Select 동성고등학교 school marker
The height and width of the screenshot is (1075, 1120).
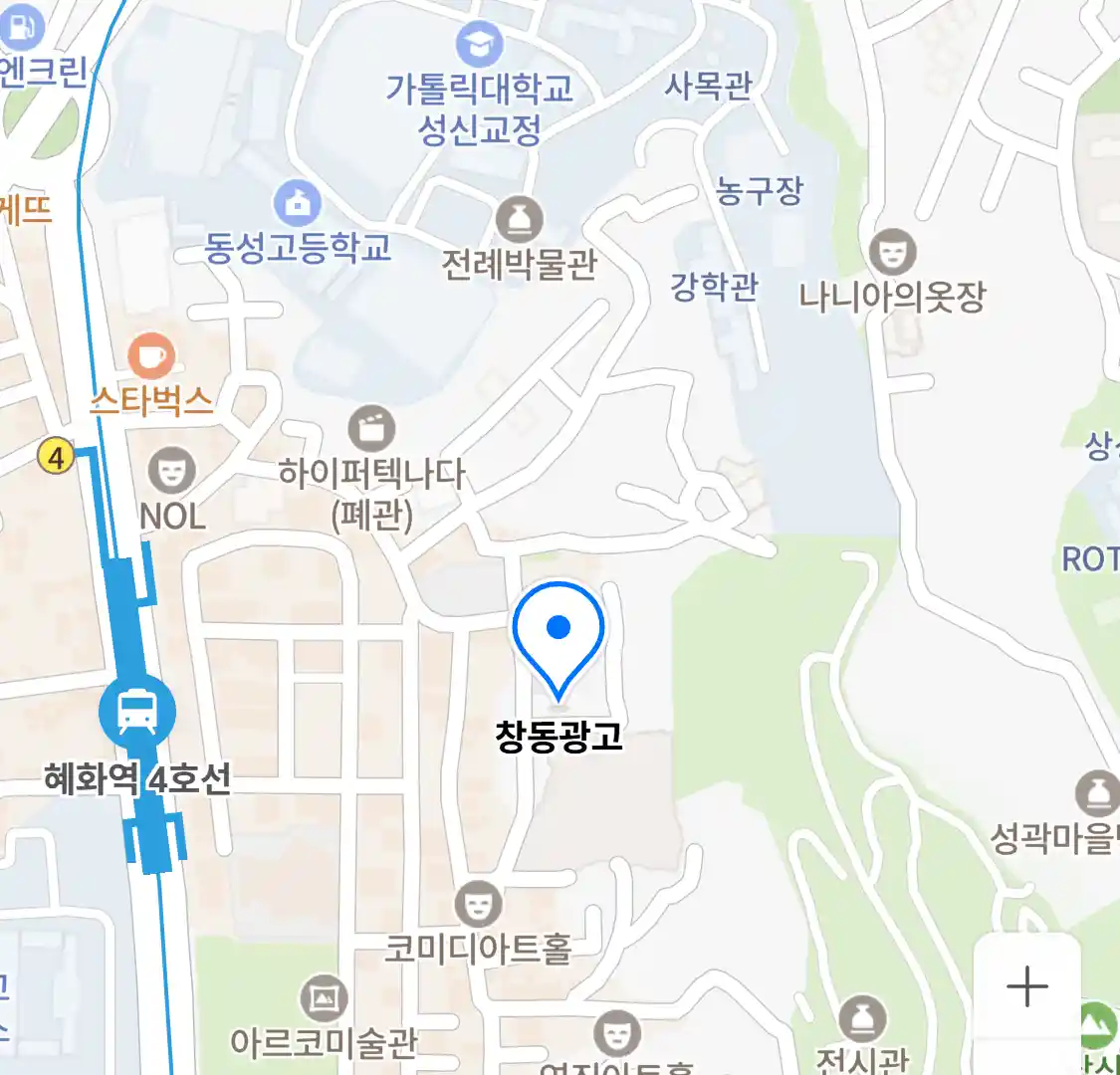[297, 204]
